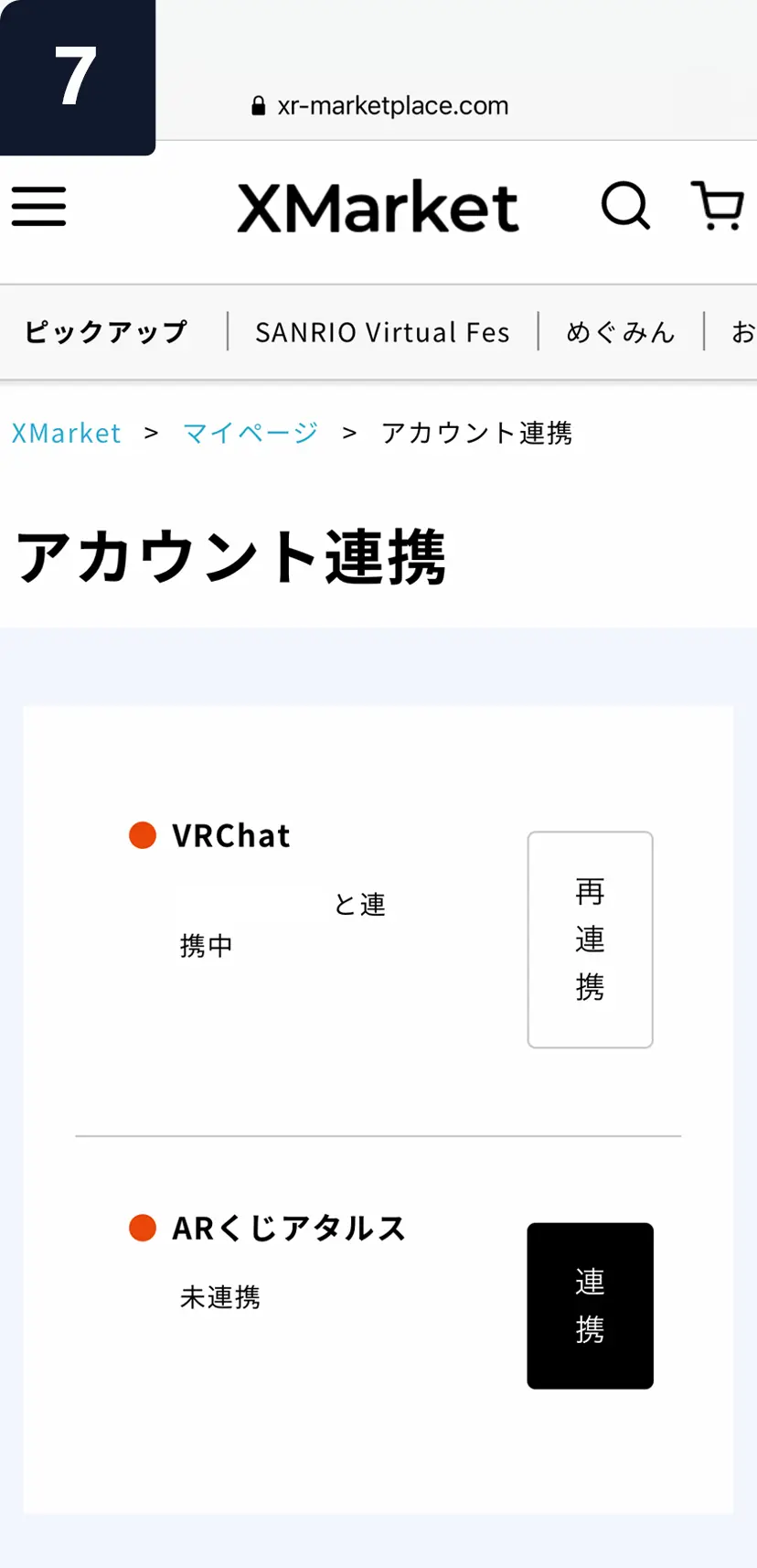
Task: View the shopping cart
Action: (x=719, y=206)
